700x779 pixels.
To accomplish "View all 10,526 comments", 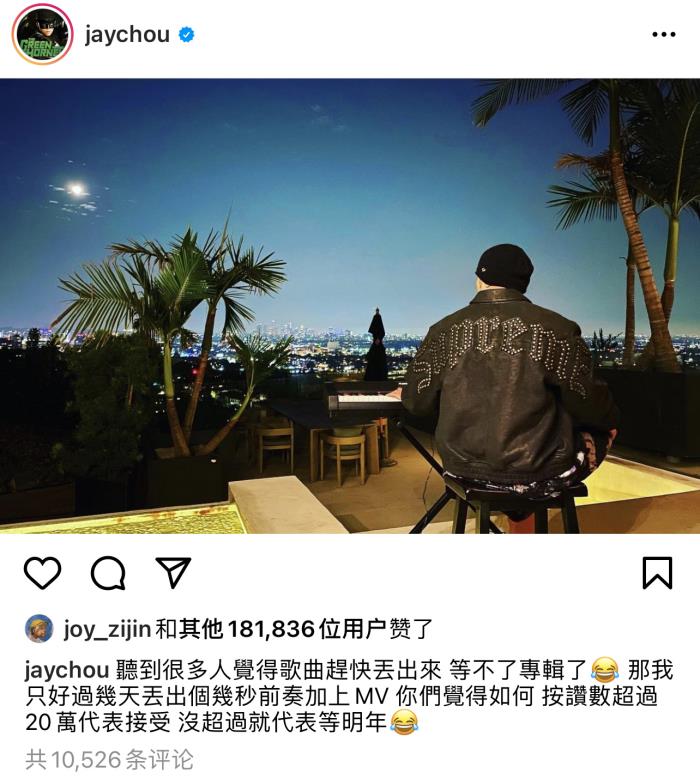I will (109, 759).
